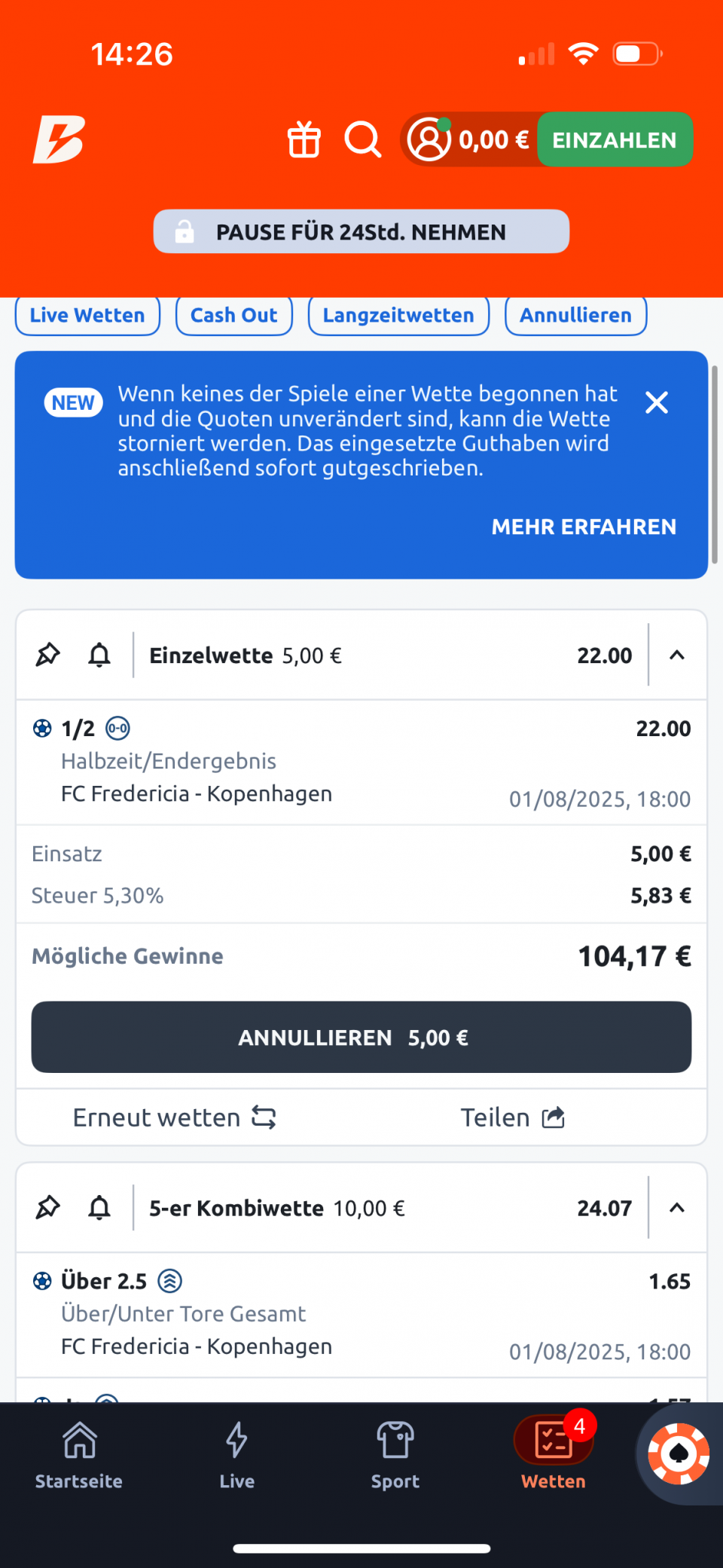Select the Live Wetten filter chip

87,315
